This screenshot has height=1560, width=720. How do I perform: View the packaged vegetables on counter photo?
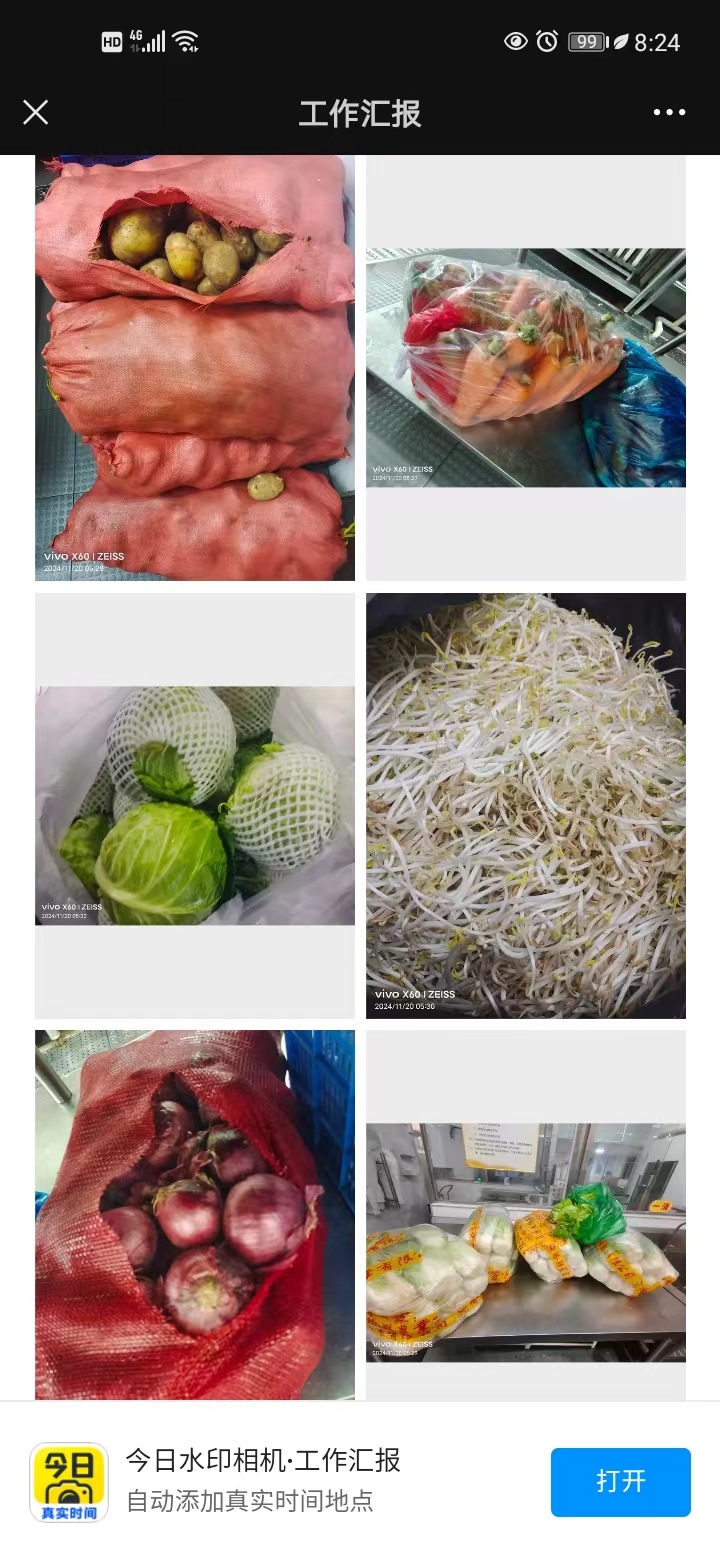click(526, 1242)
